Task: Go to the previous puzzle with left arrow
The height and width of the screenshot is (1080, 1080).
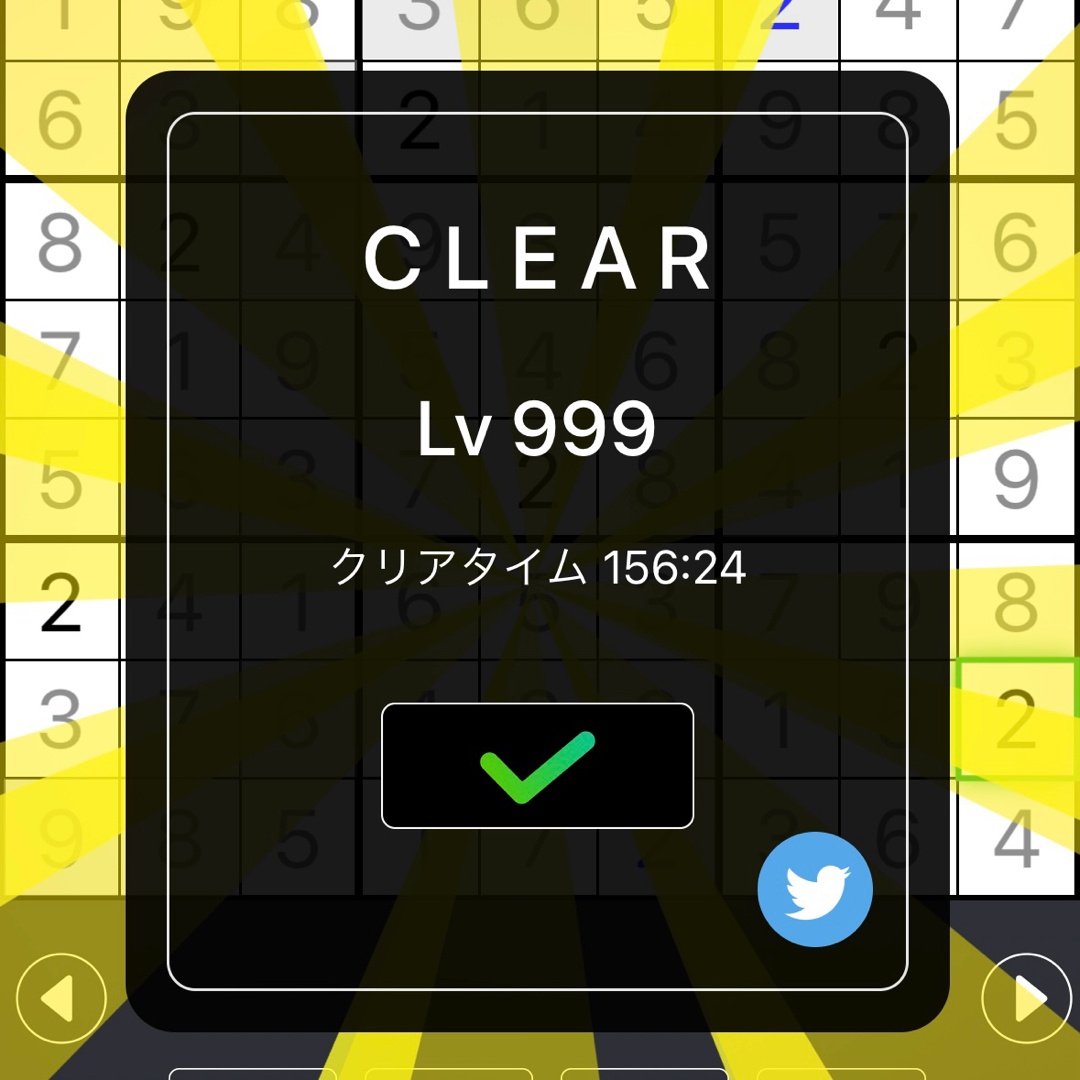Action: [x=61, y=998]
